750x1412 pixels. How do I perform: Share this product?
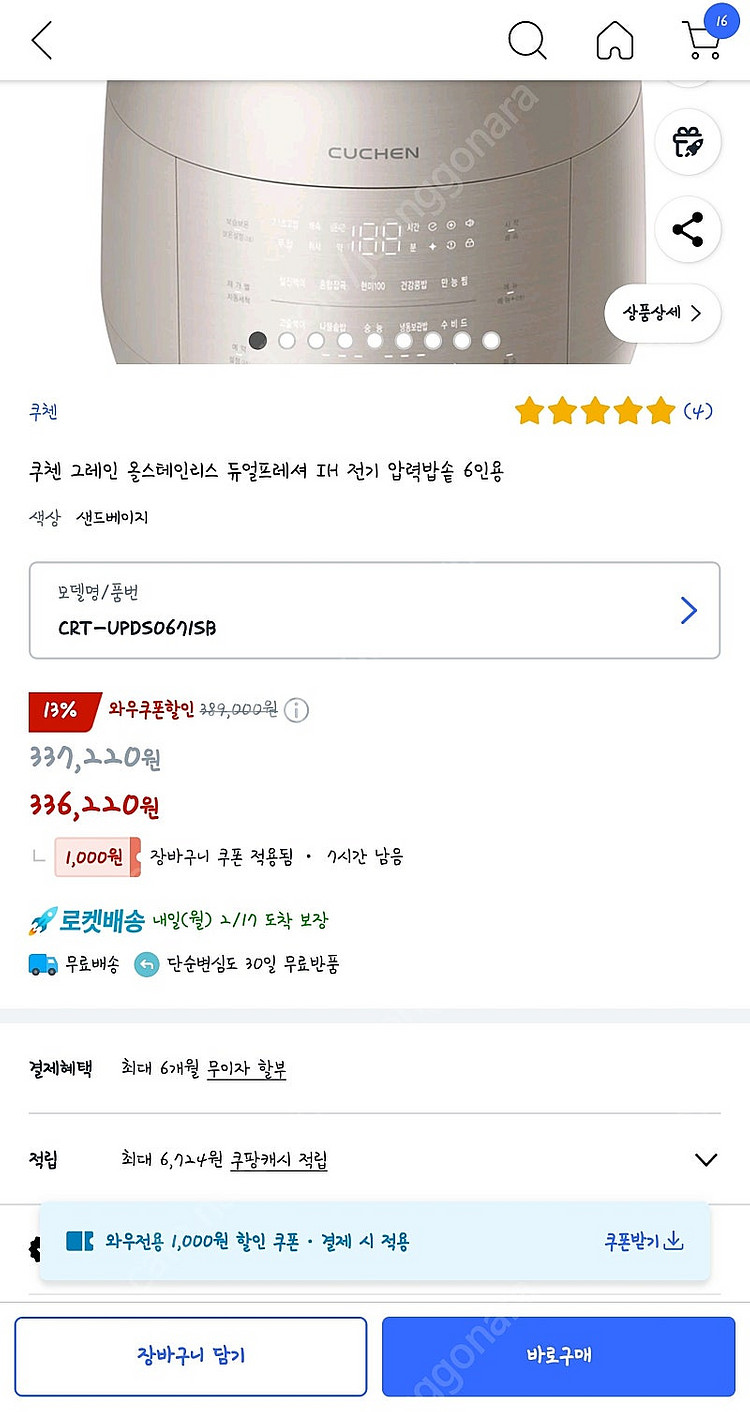click(x=687, y=230)
